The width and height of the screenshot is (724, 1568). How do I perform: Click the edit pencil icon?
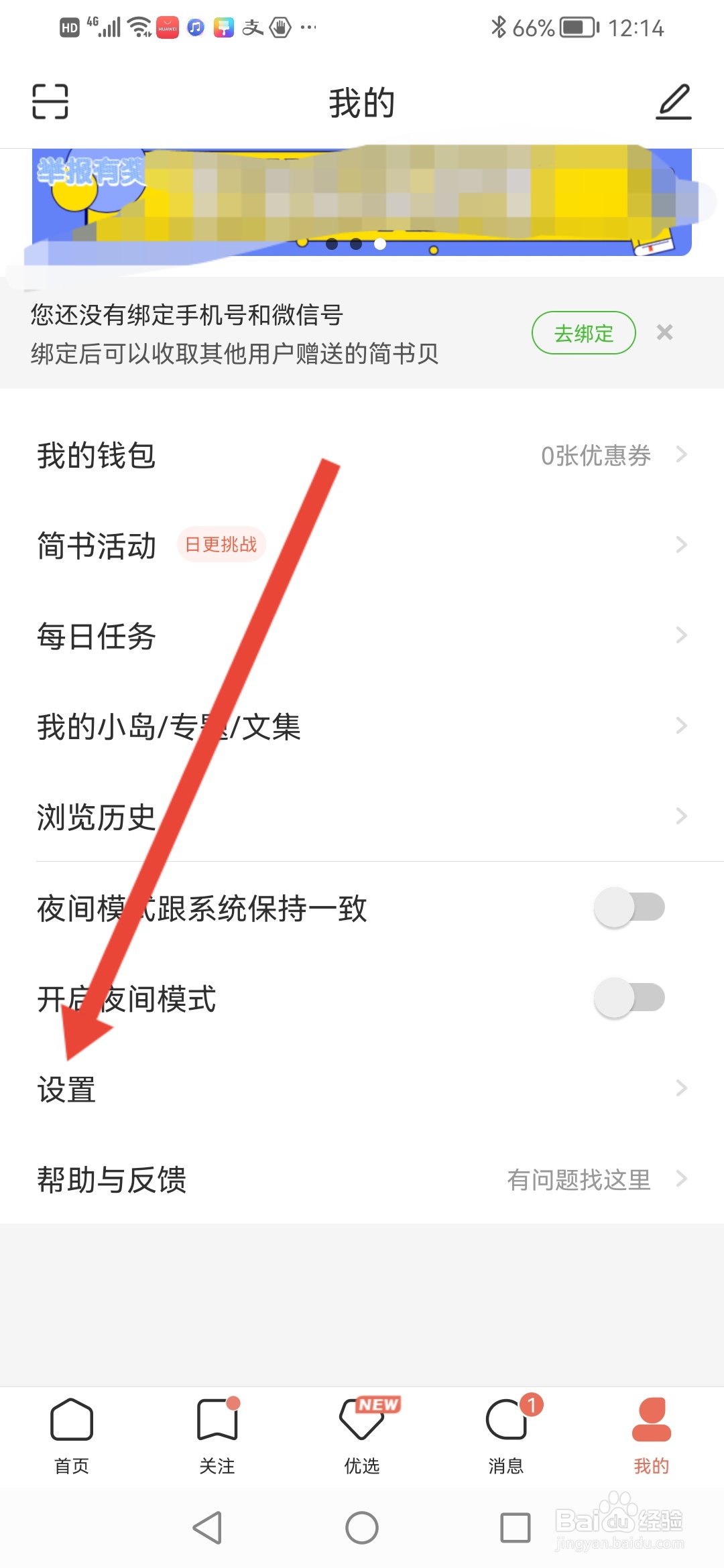pyautogui.click(x=673, y=102)
